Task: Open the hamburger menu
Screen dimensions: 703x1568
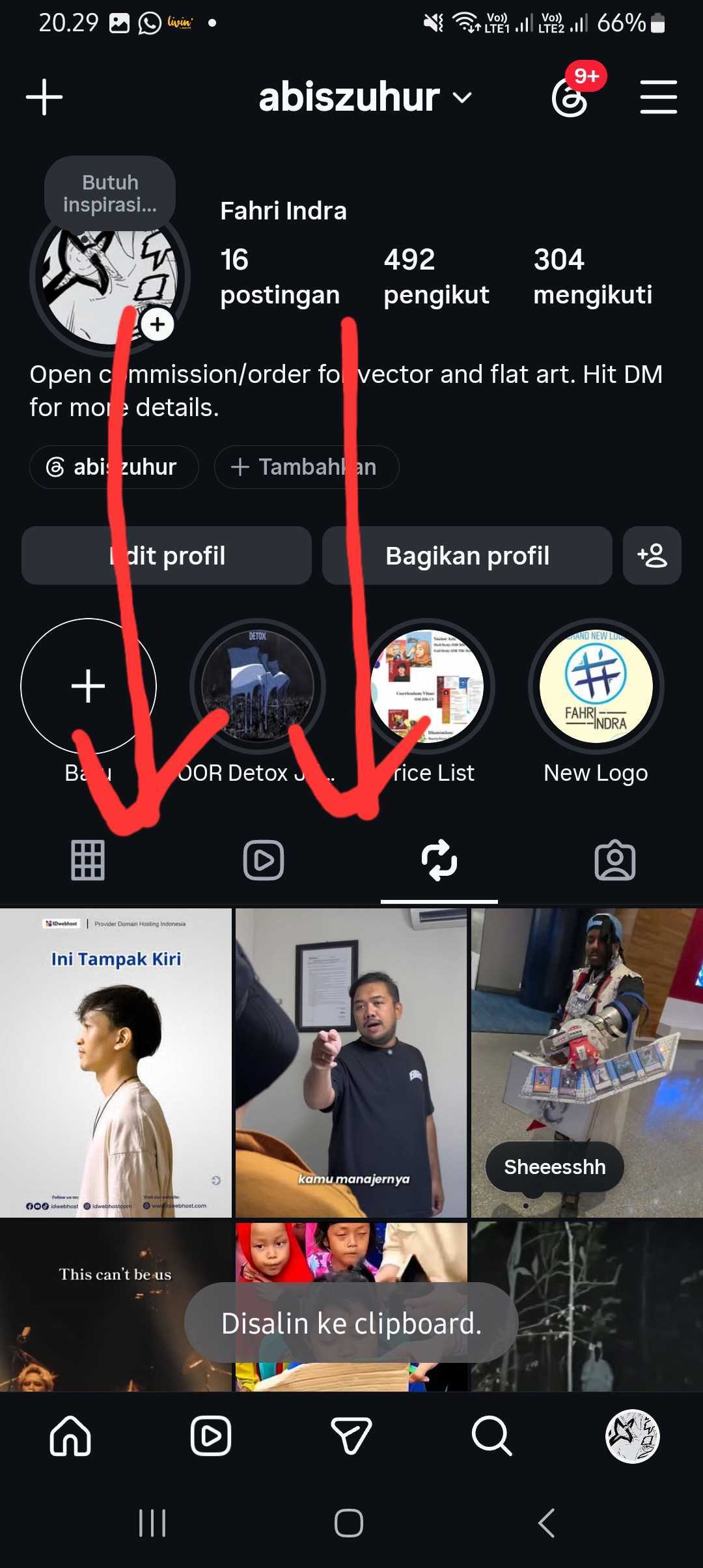Action: click(x=658, y=97)
